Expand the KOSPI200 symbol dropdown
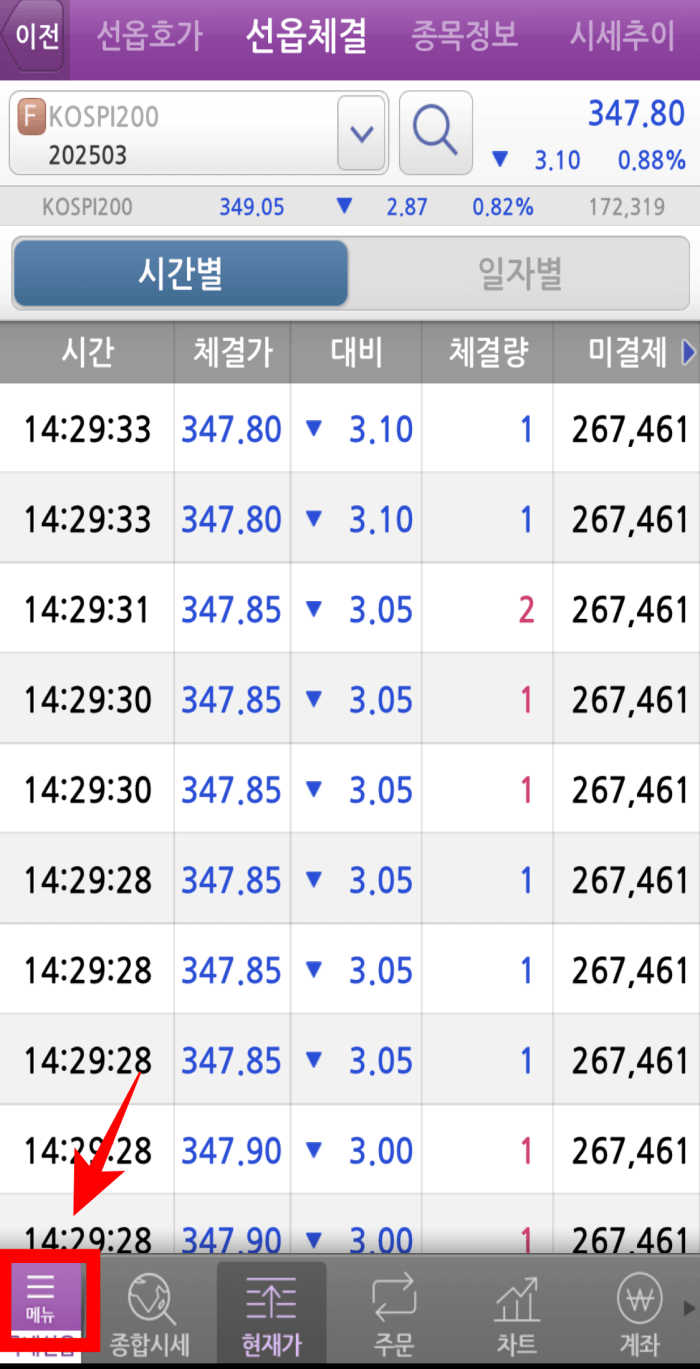 pyautogui.click(x=362, y=133)
